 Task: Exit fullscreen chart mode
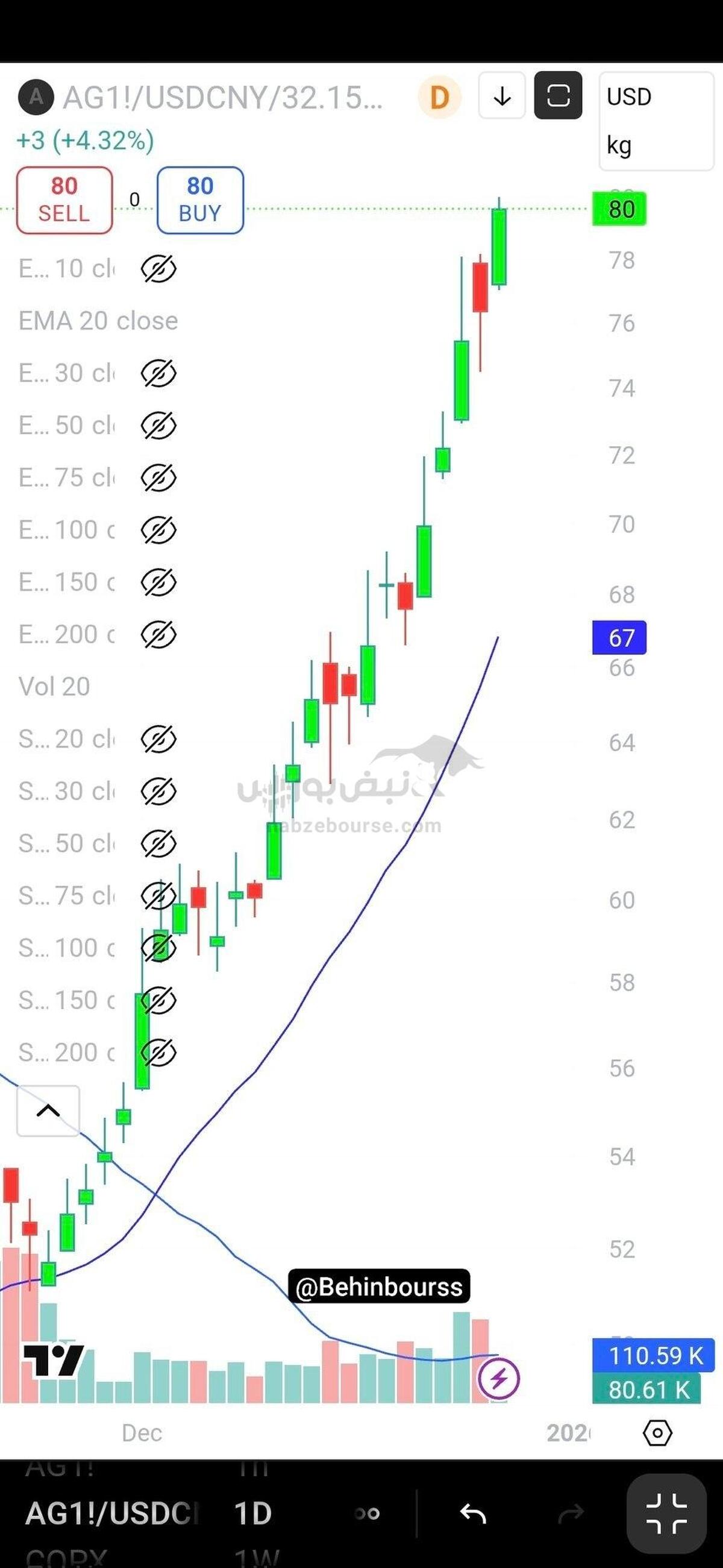click(666, 1513)
